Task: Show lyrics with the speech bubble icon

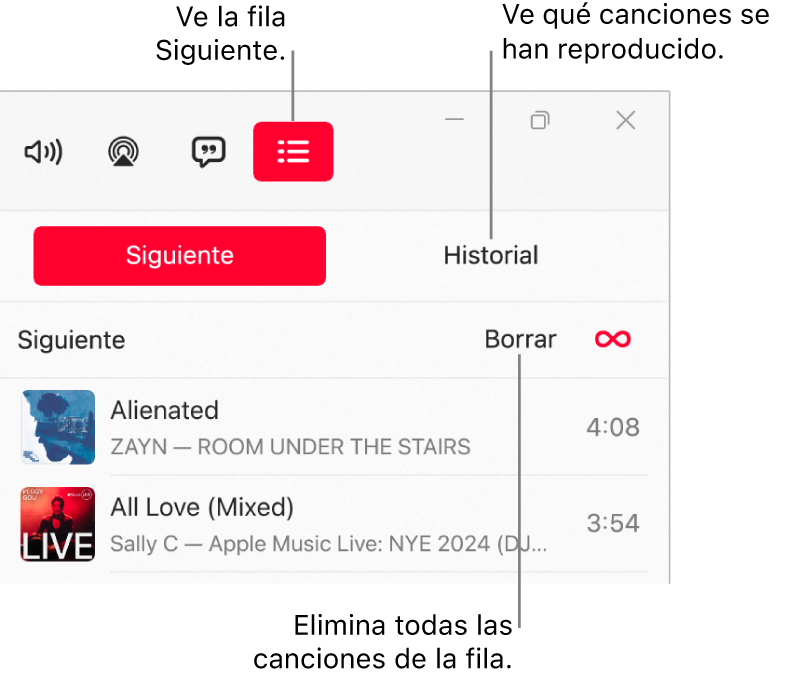Action: click(208, 152)
